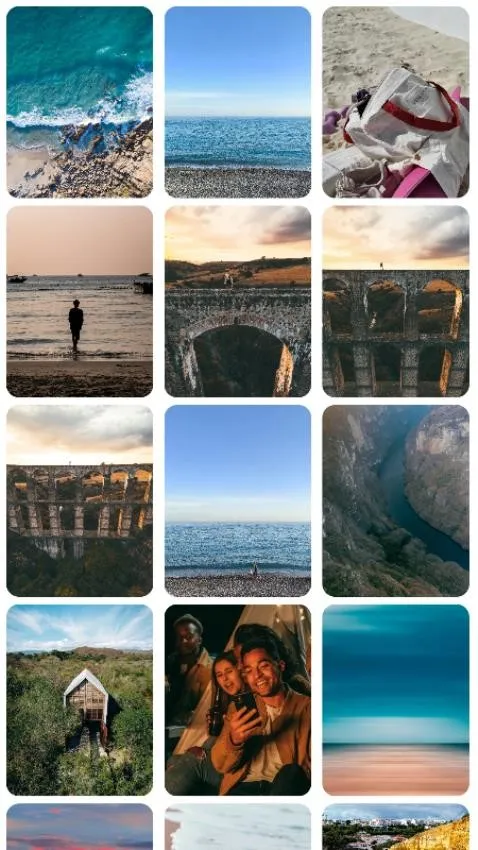Open the aerial photo of turquoise waves hitting rocks
This screenshot has height=850, width=478.
point(80,102)
